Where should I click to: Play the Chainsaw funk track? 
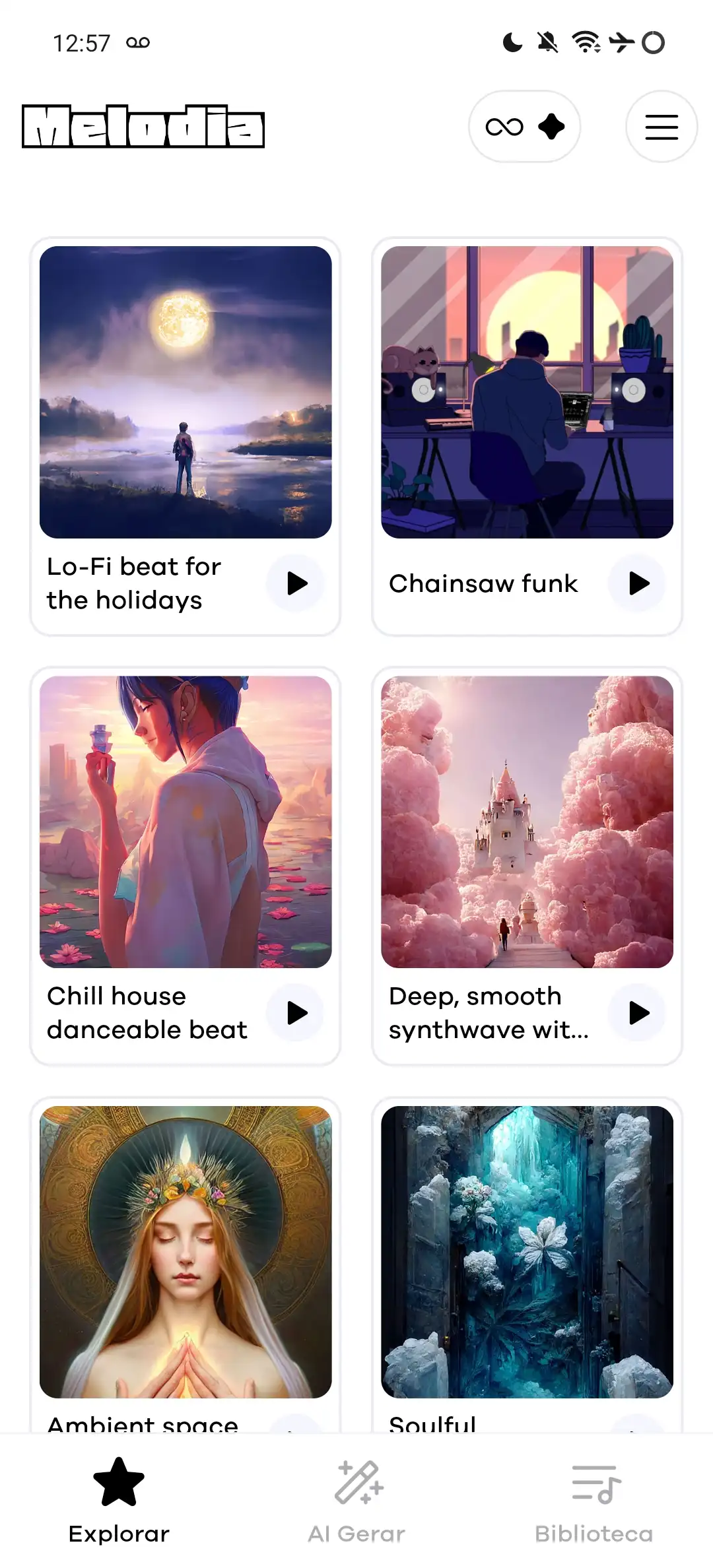638,583
